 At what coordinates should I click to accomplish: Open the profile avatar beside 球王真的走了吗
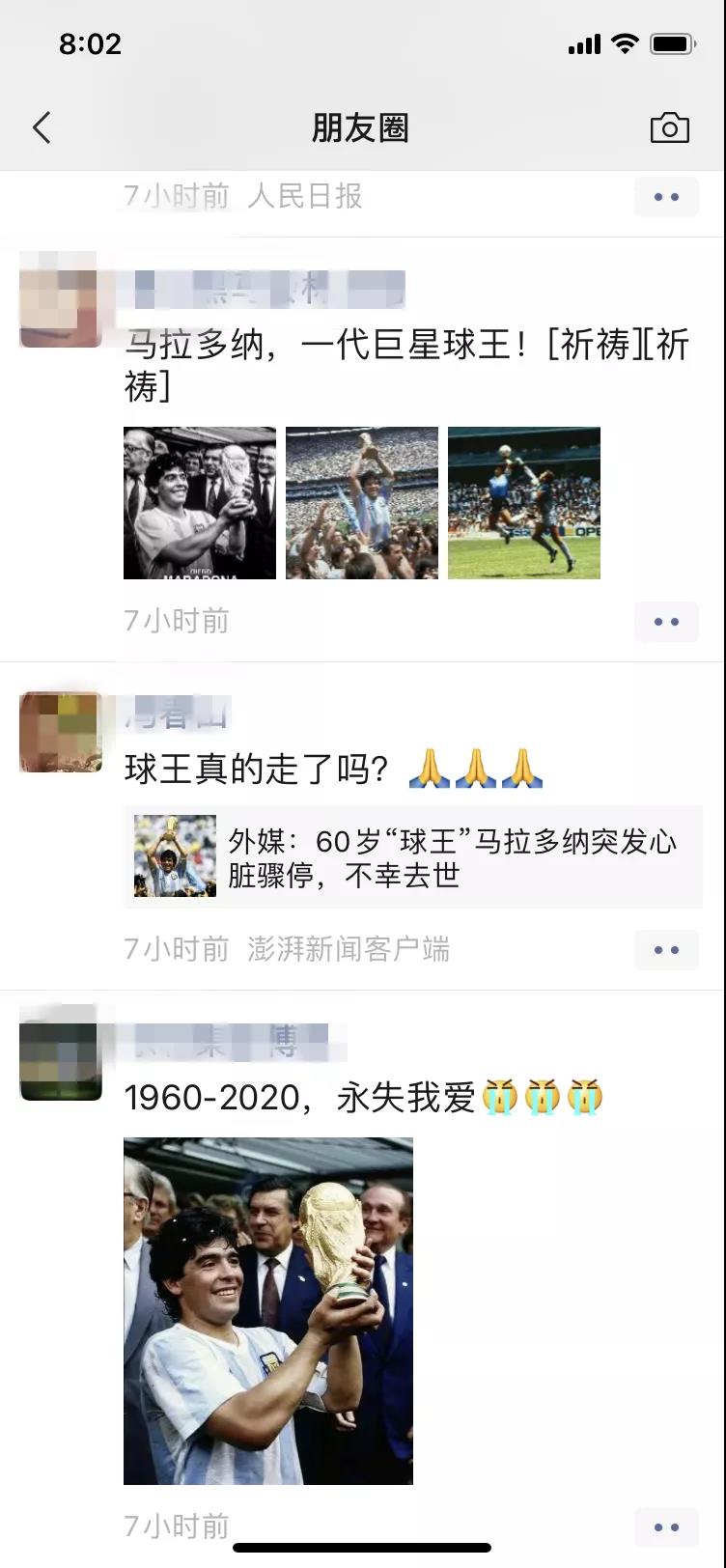[x=61, y=732]
